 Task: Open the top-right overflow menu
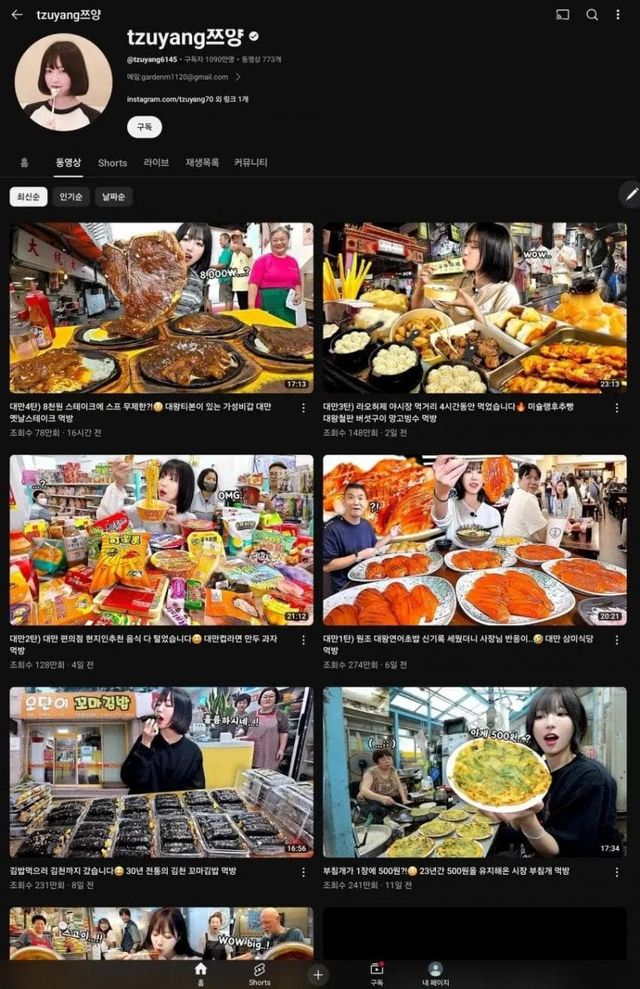point(621,15)
